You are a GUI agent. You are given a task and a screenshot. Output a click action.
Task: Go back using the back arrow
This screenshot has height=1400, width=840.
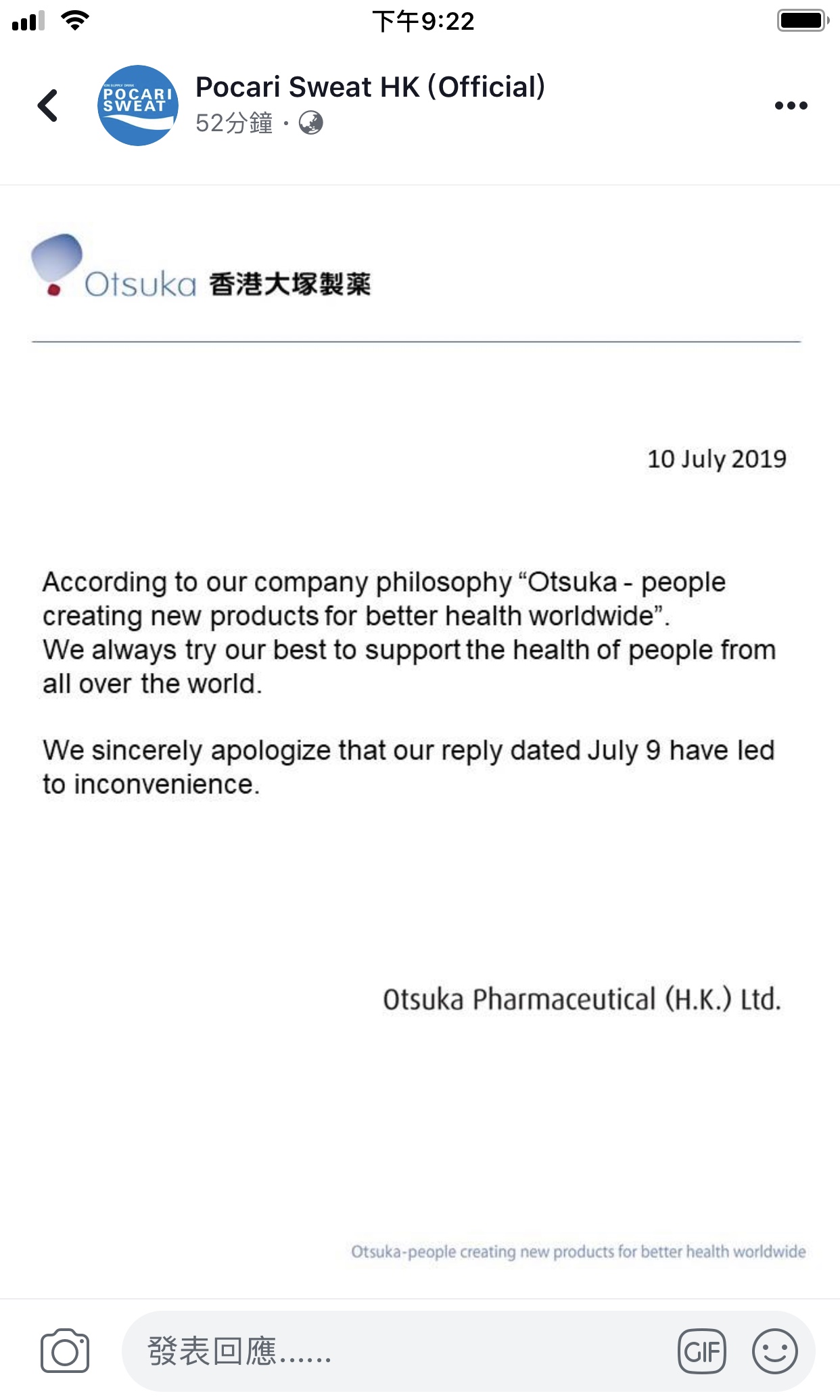pos(48,106)
